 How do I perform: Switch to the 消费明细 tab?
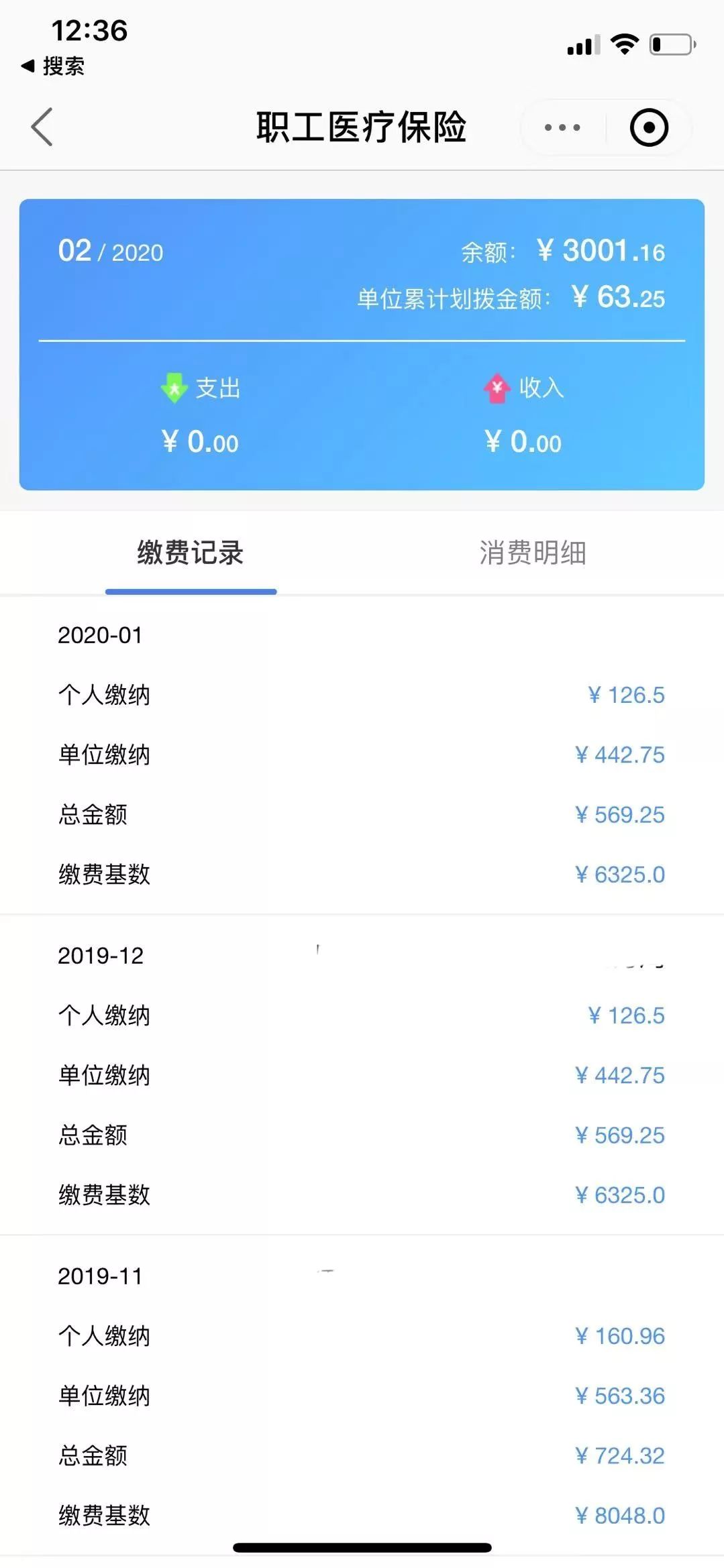533,553
